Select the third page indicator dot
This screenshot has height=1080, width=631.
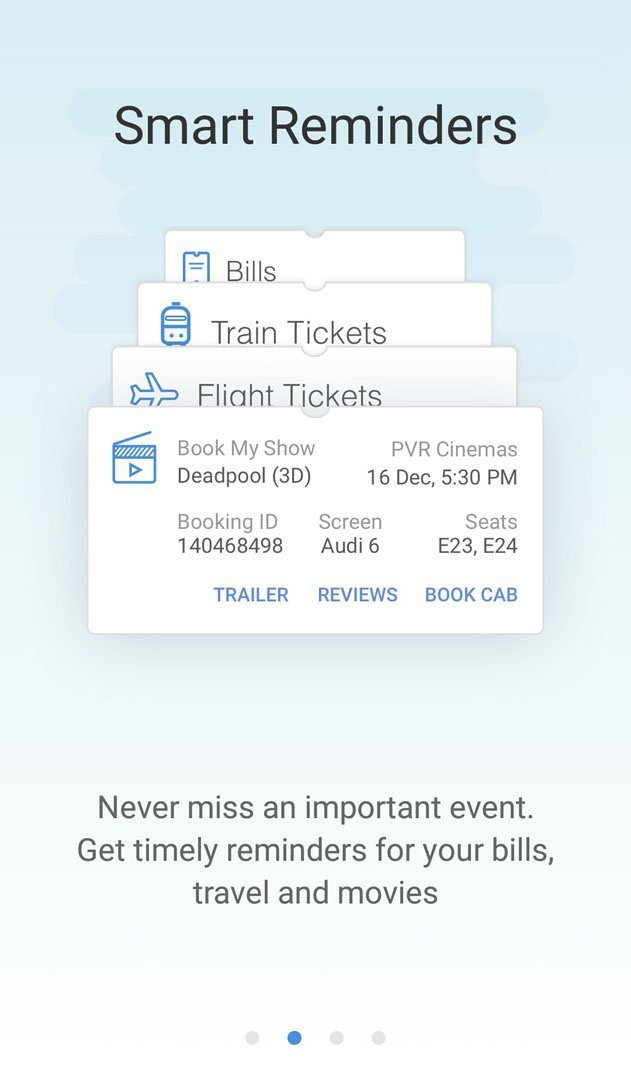(x=336, y=1038)
